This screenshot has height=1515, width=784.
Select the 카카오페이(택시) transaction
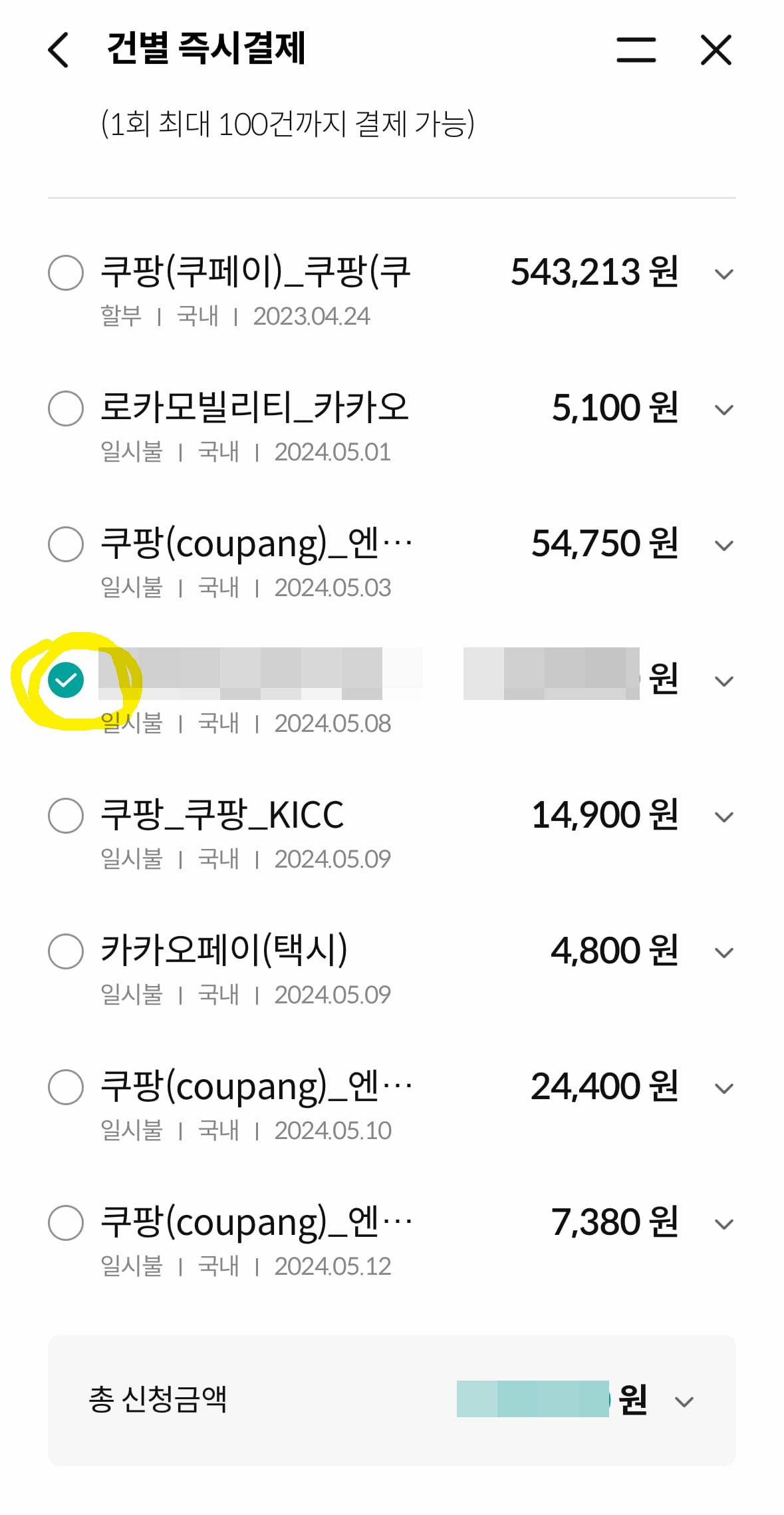tap(65, 951)
